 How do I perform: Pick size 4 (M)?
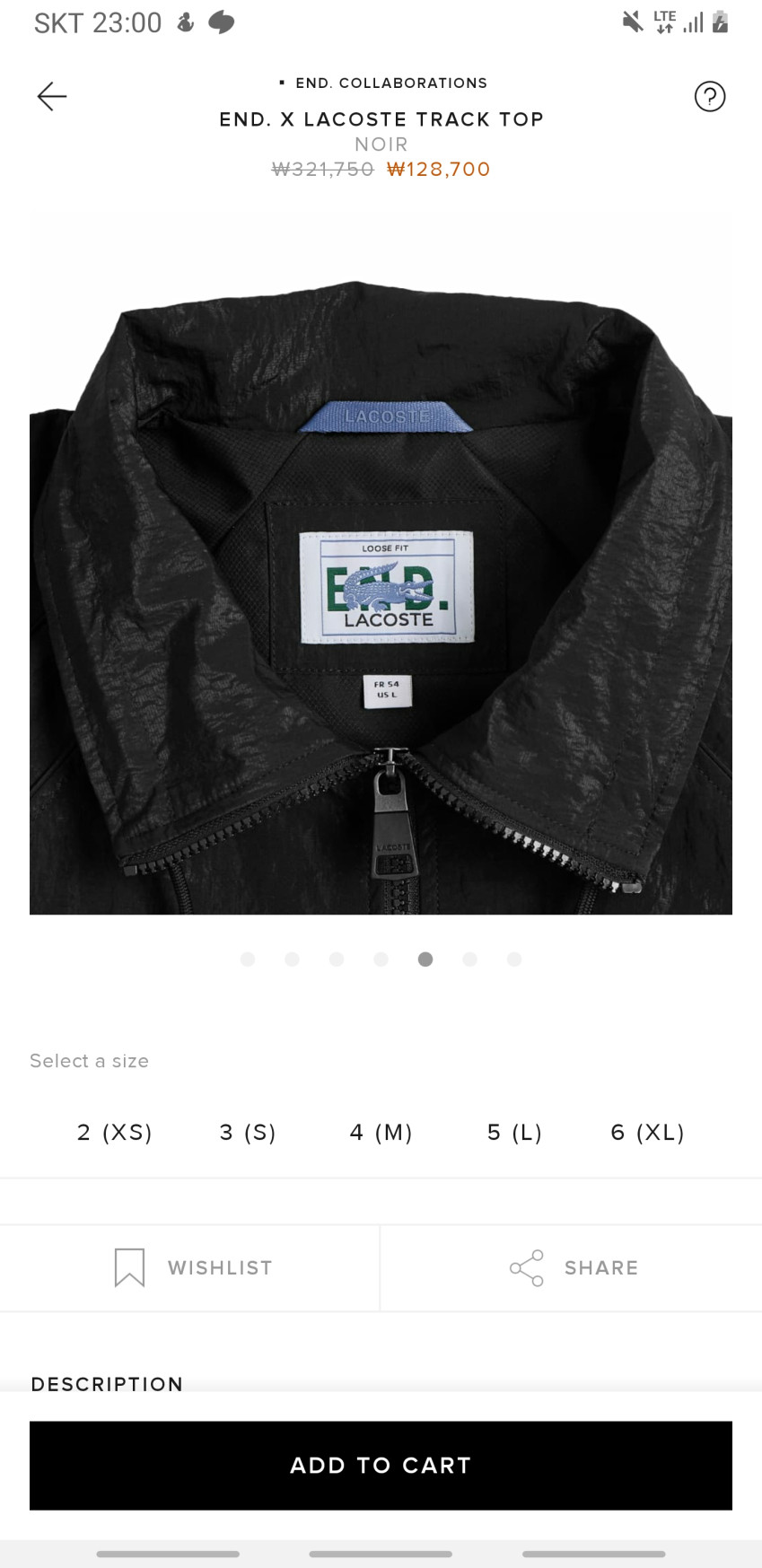pyautogui.click(x=381, y=1132)
